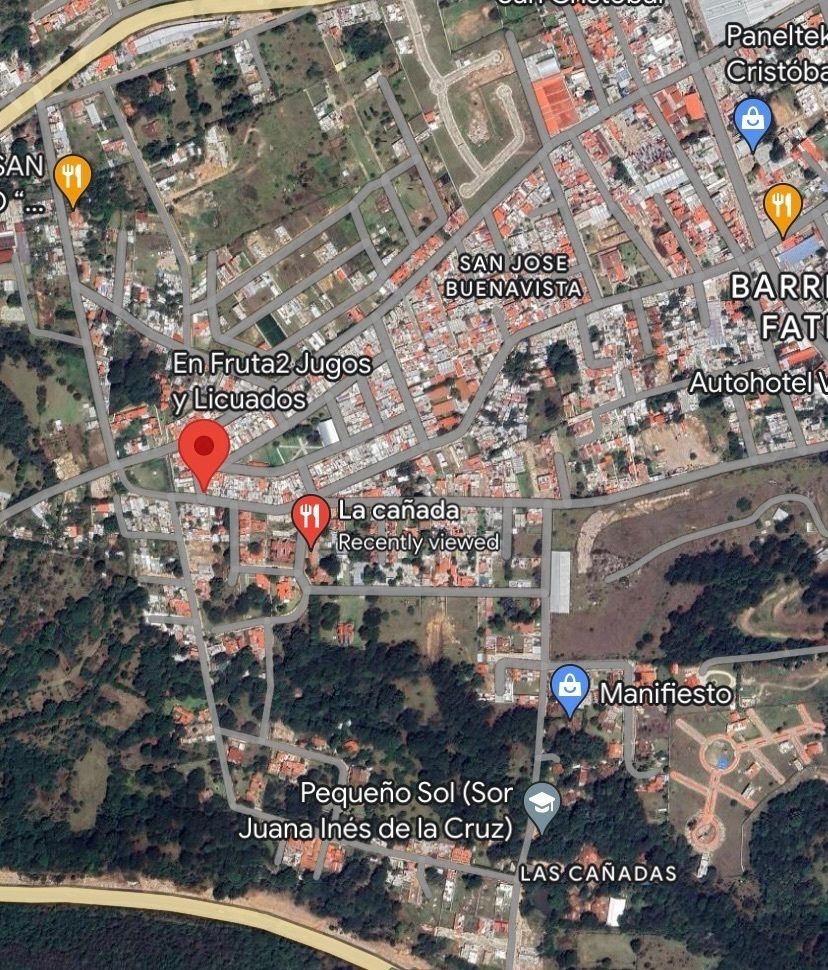The image size is (828, 970).
Task: Select the Manifiesto shop marker
Action: point(570,688)
